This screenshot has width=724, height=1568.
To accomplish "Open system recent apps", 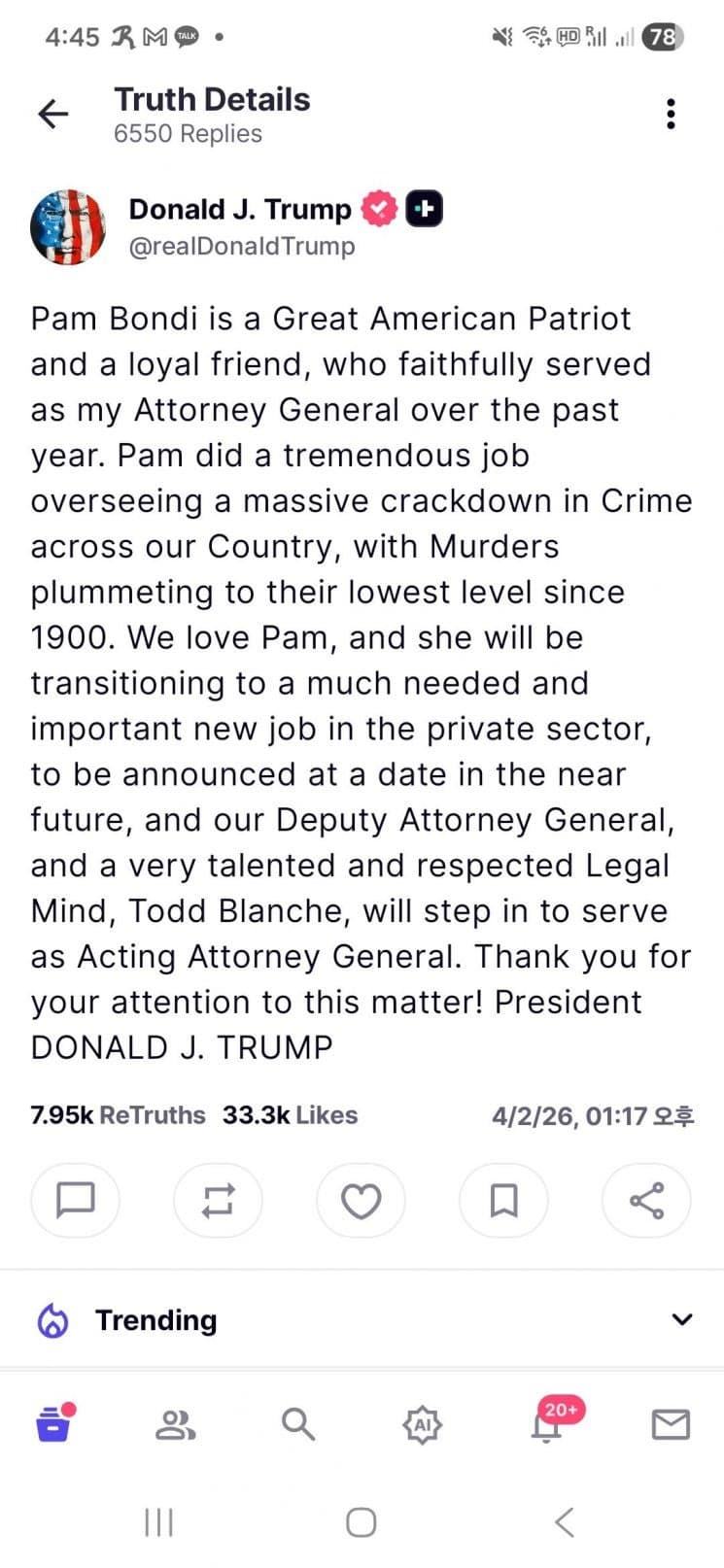I will tap(158, 1522).
